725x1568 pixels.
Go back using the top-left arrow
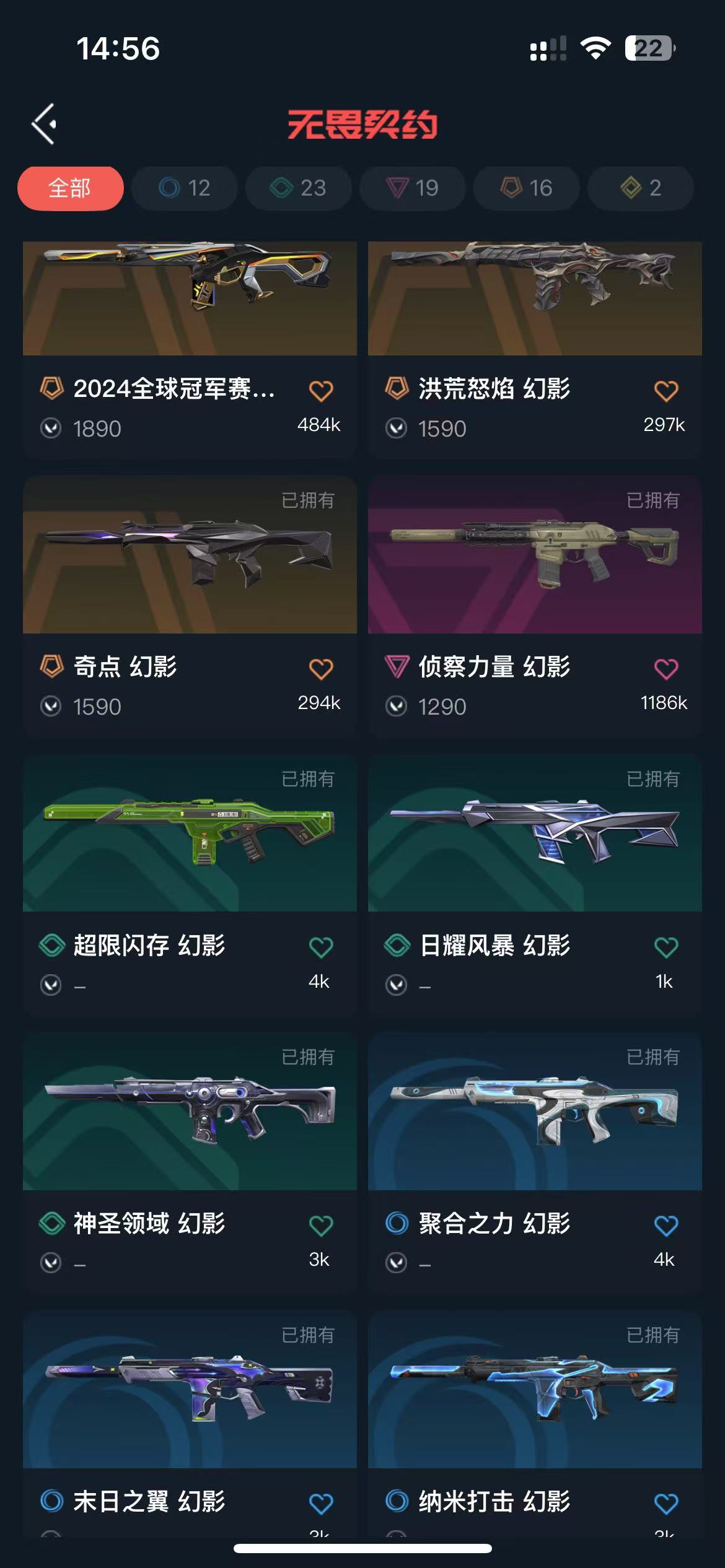(x=45, y=124)
